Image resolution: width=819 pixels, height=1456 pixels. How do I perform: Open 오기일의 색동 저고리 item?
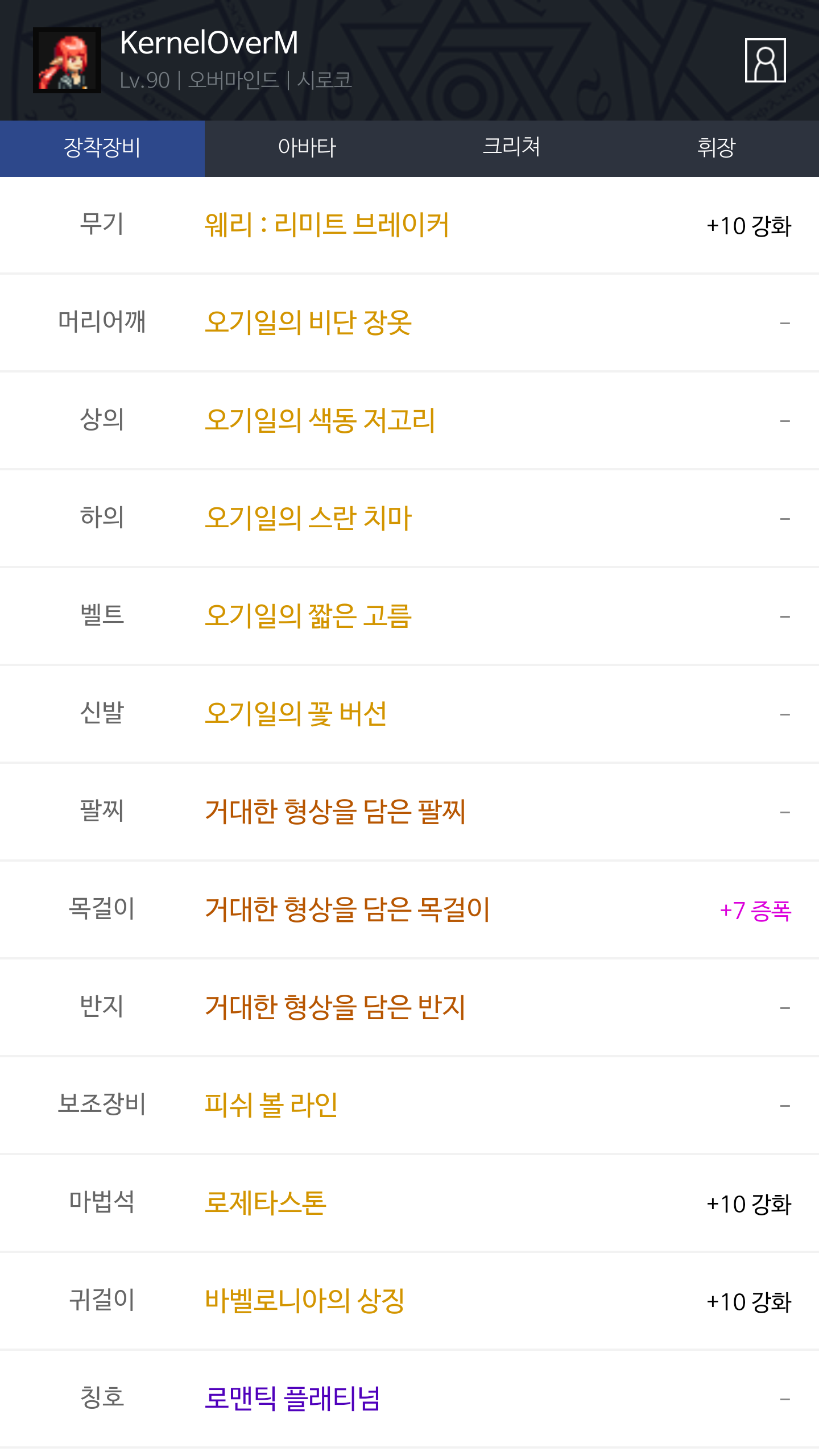[x=320, y=421]
